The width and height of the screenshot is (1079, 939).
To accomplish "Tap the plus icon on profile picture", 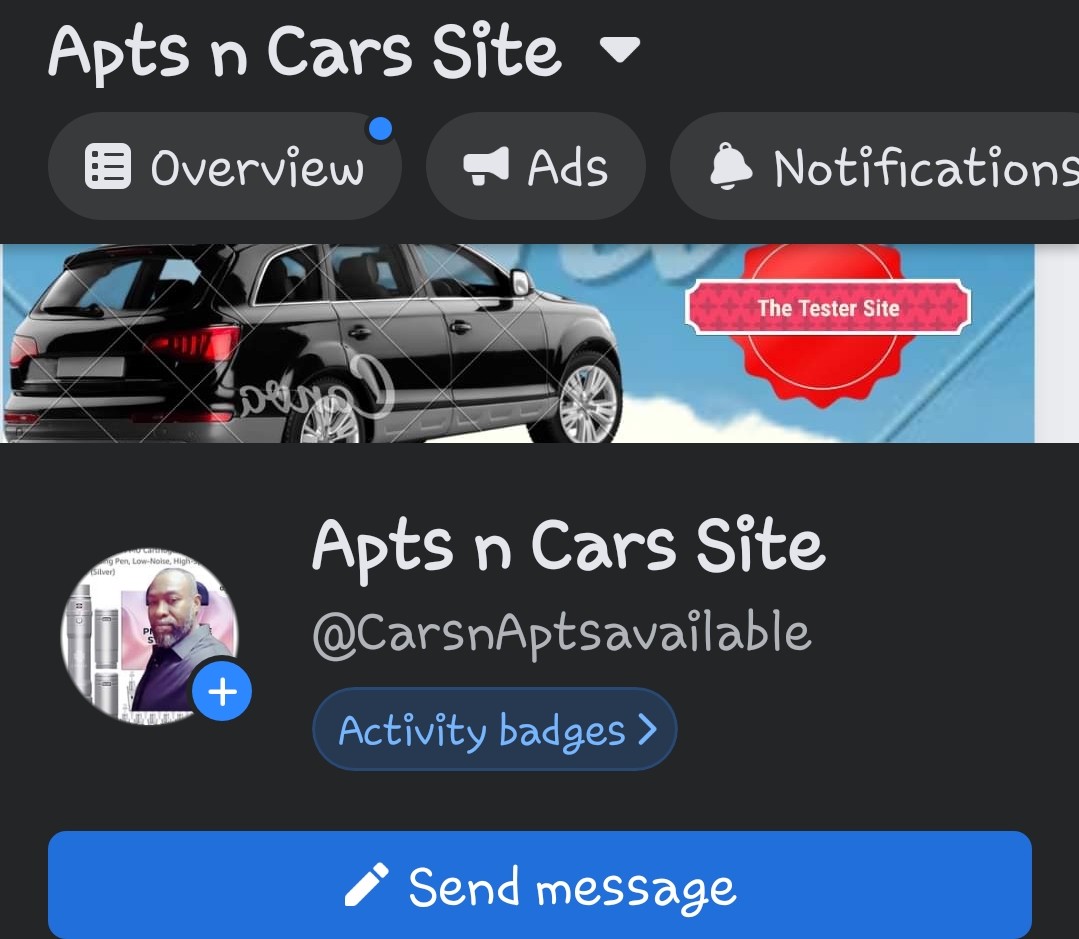I will [222, 691].
